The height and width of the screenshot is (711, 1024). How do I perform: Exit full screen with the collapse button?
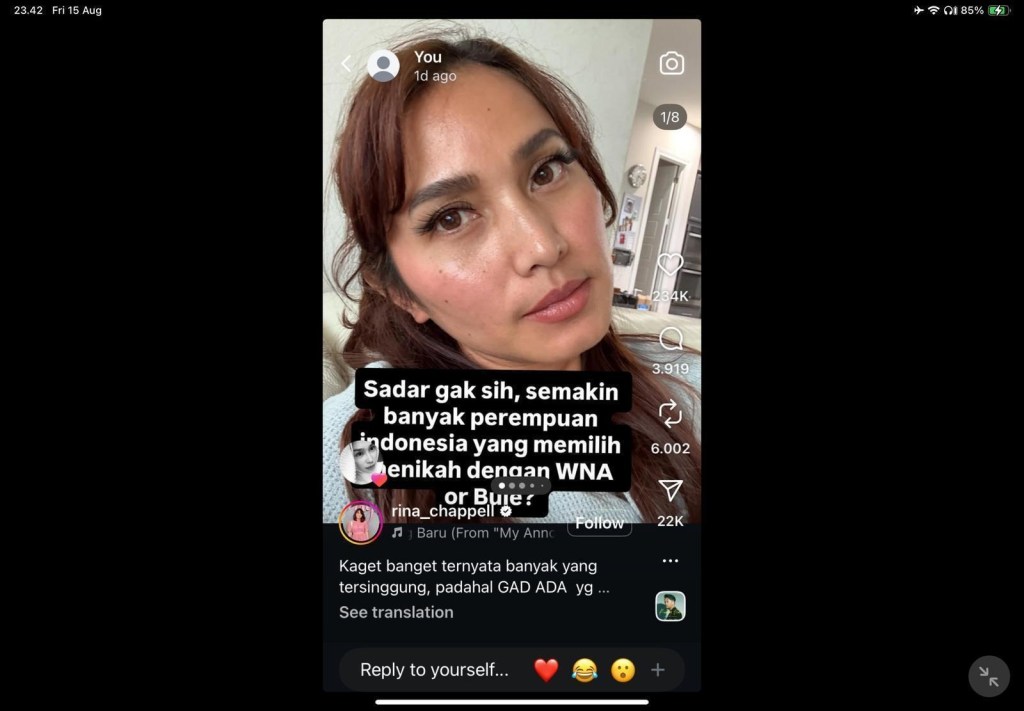point(988,676)
